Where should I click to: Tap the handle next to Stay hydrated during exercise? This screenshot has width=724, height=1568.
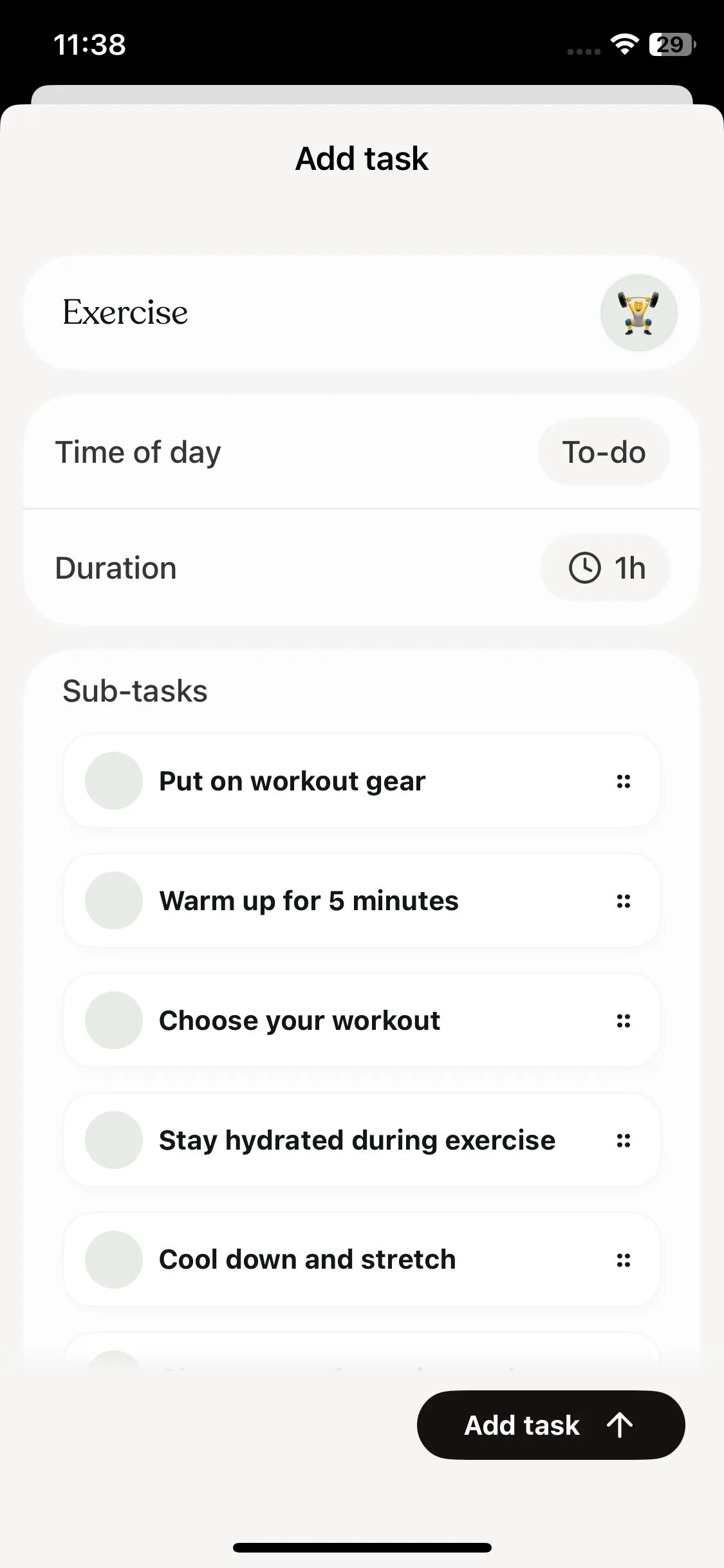623,1140
